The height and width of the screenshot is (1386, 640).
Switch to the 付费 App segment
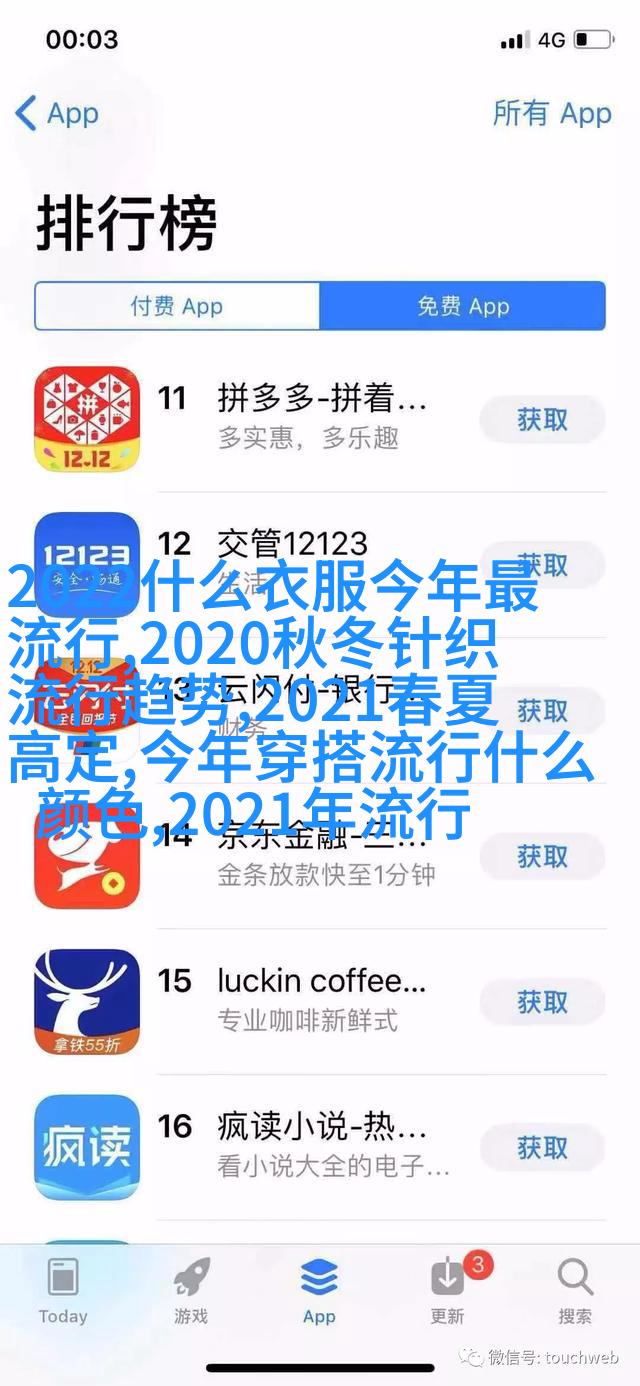[177, 306]
